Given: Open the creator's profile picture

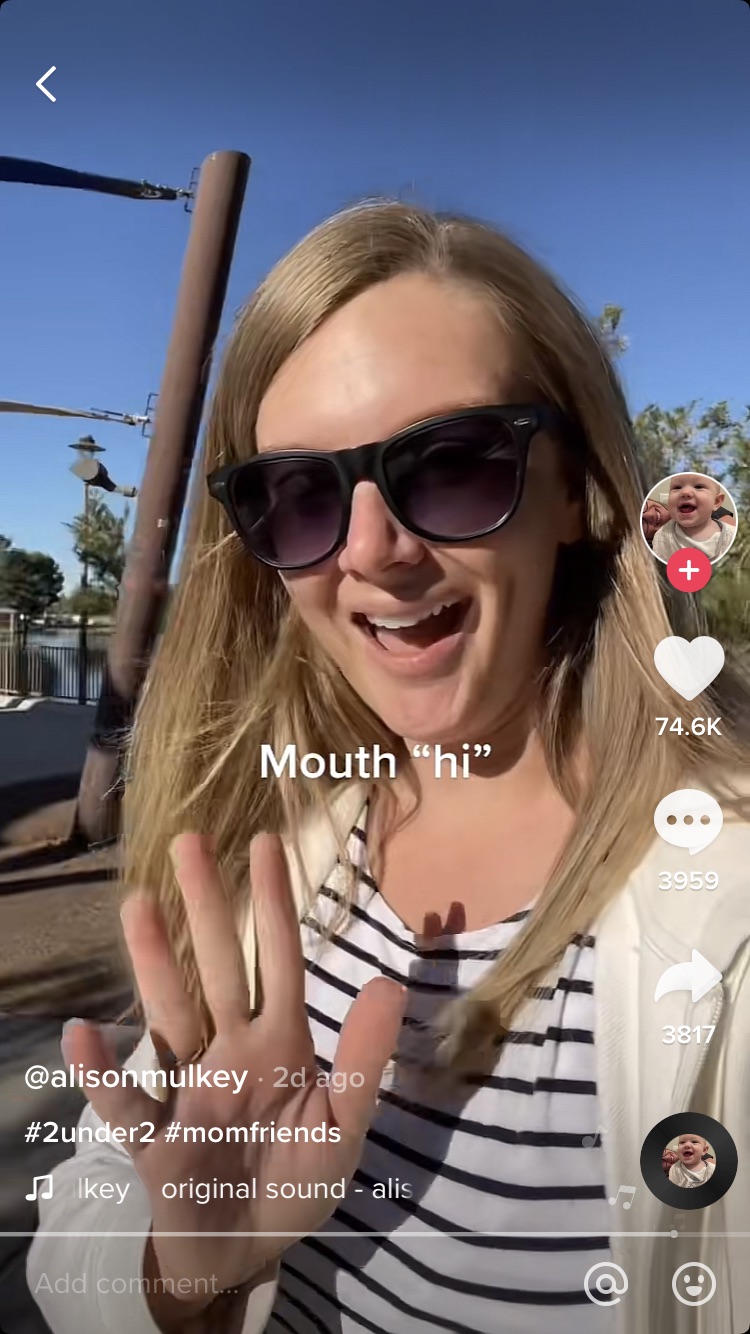Looking at the screenshot, I should [688, 518].
